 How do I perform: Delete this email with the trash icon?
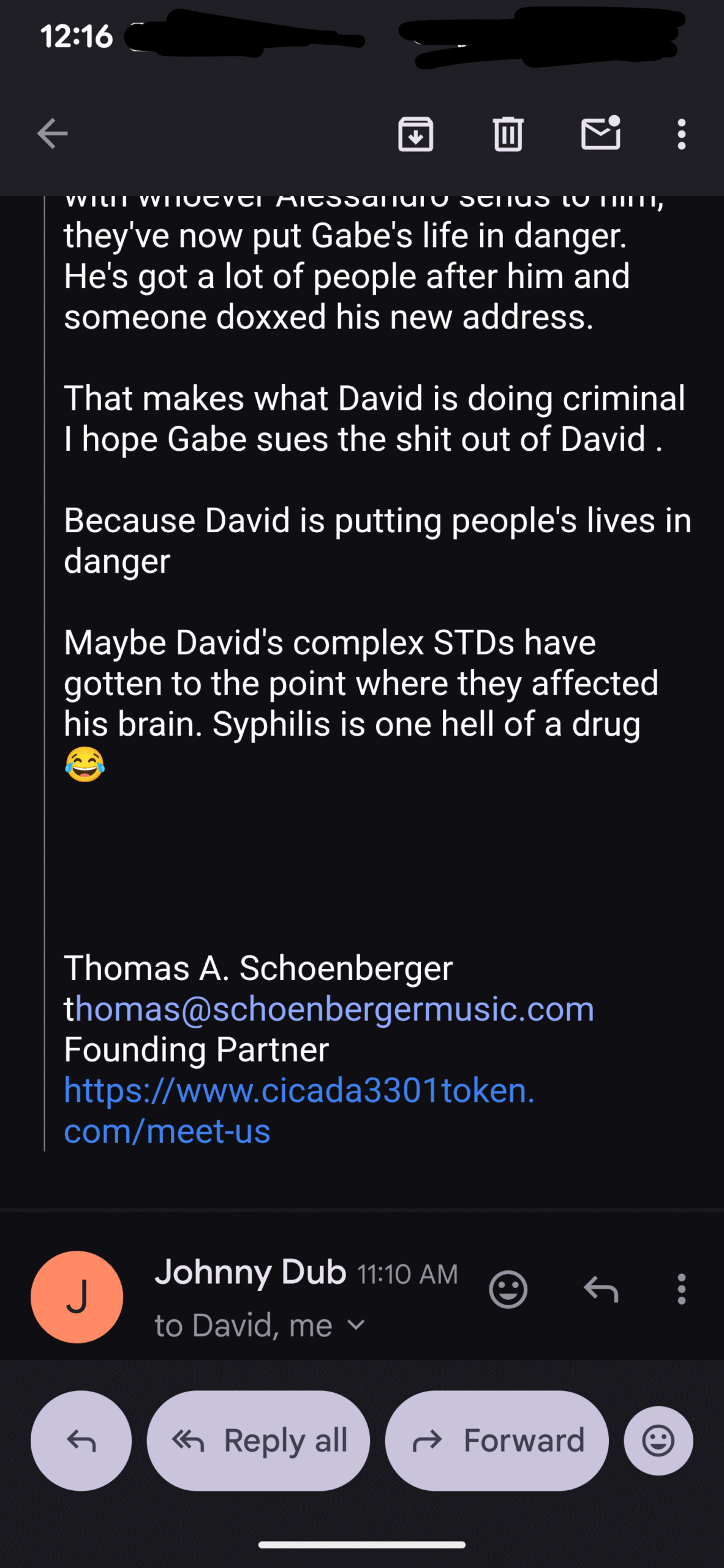click(508, 134)
